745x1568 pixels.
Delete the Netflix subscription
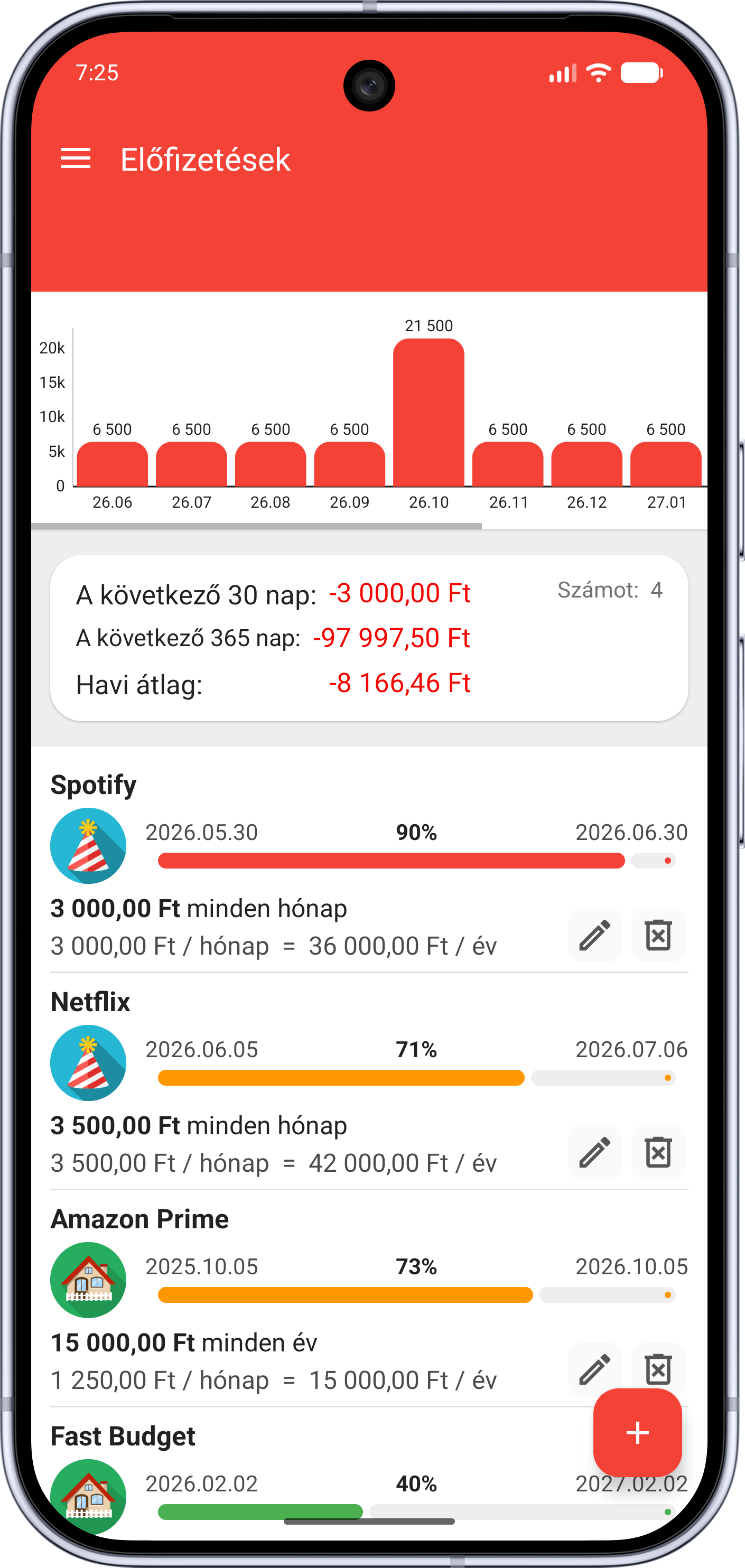pyautogui.click(x=658, y=1152)
